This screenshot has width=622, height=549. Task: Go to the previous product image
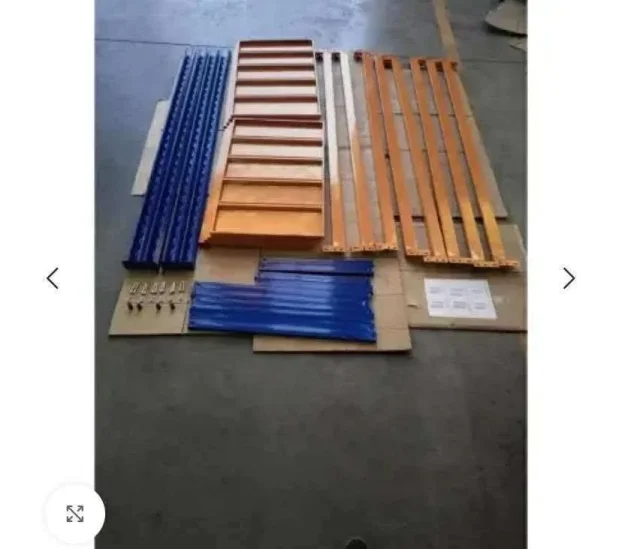pos(53,278)
